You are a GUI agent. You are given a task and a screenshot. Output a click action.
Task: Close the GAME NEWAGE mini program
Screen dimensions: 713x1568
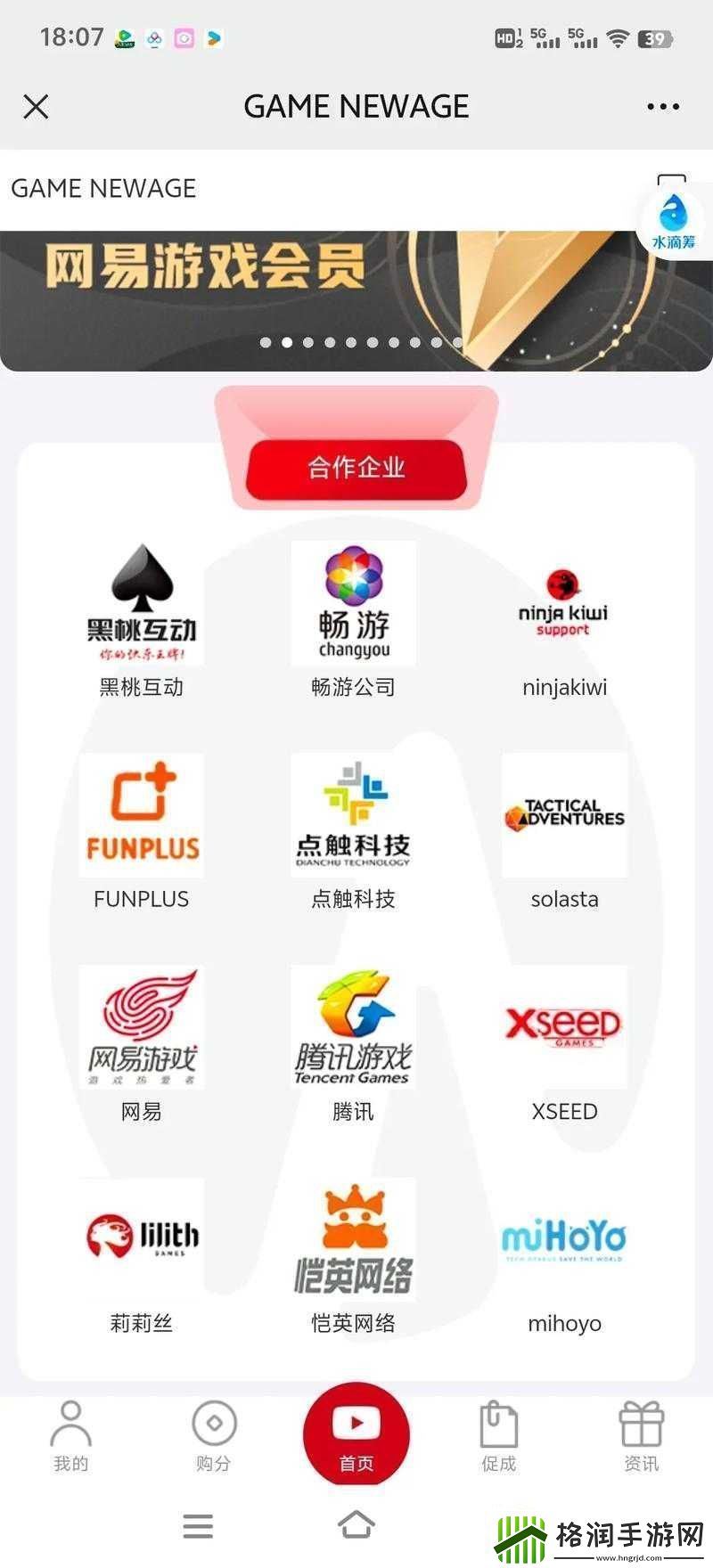tap(36, 106)
